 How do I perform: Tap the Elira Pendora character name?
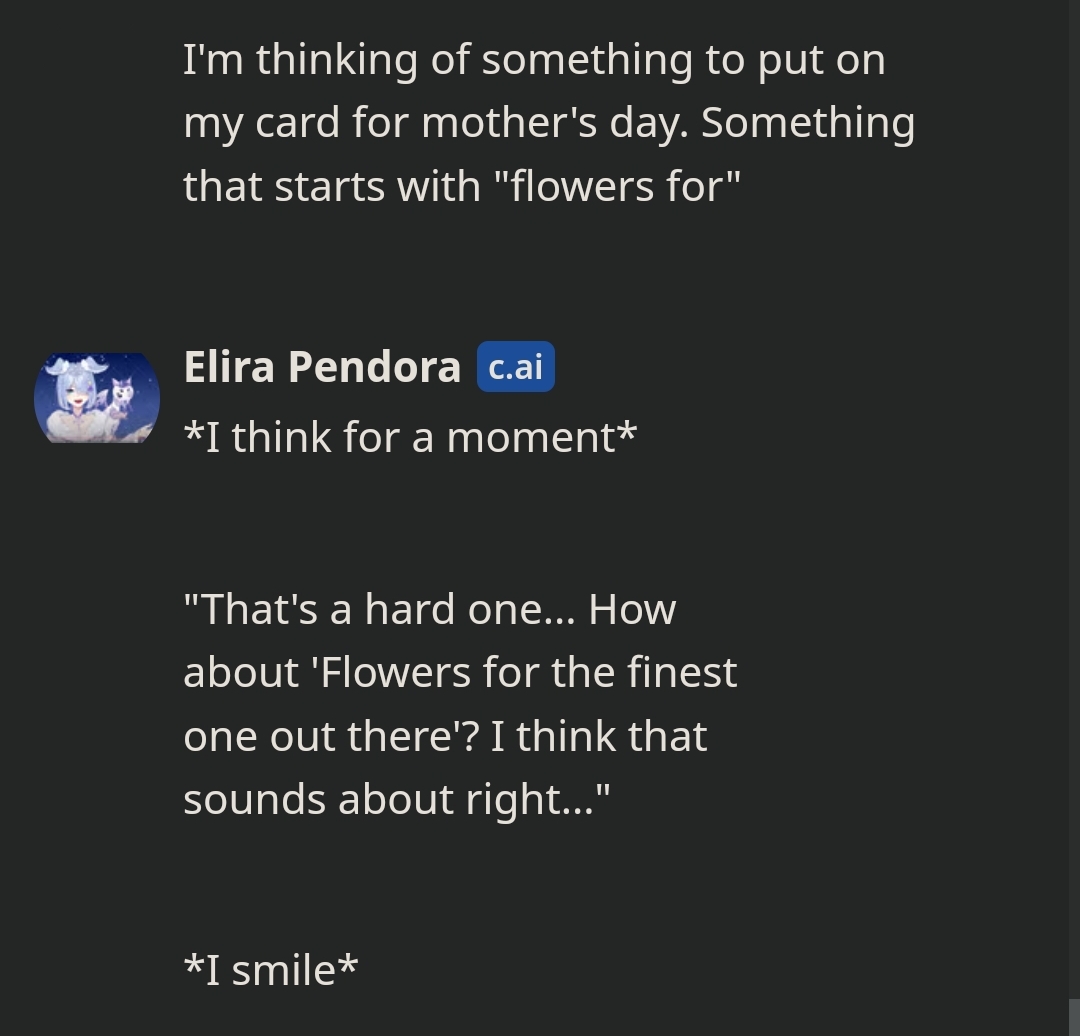(x=322, y=367)
